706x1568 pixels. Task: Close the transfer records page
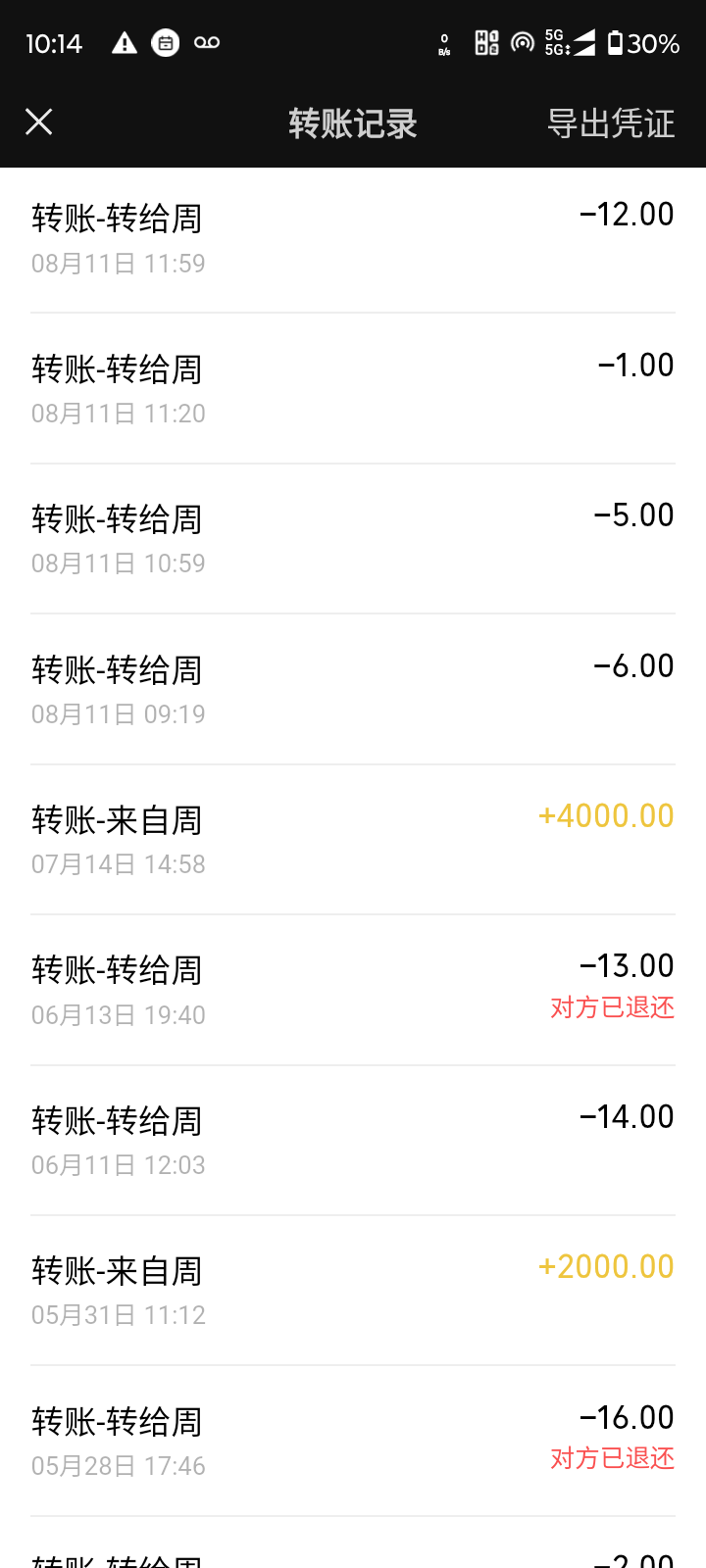[x=39, y=122]
